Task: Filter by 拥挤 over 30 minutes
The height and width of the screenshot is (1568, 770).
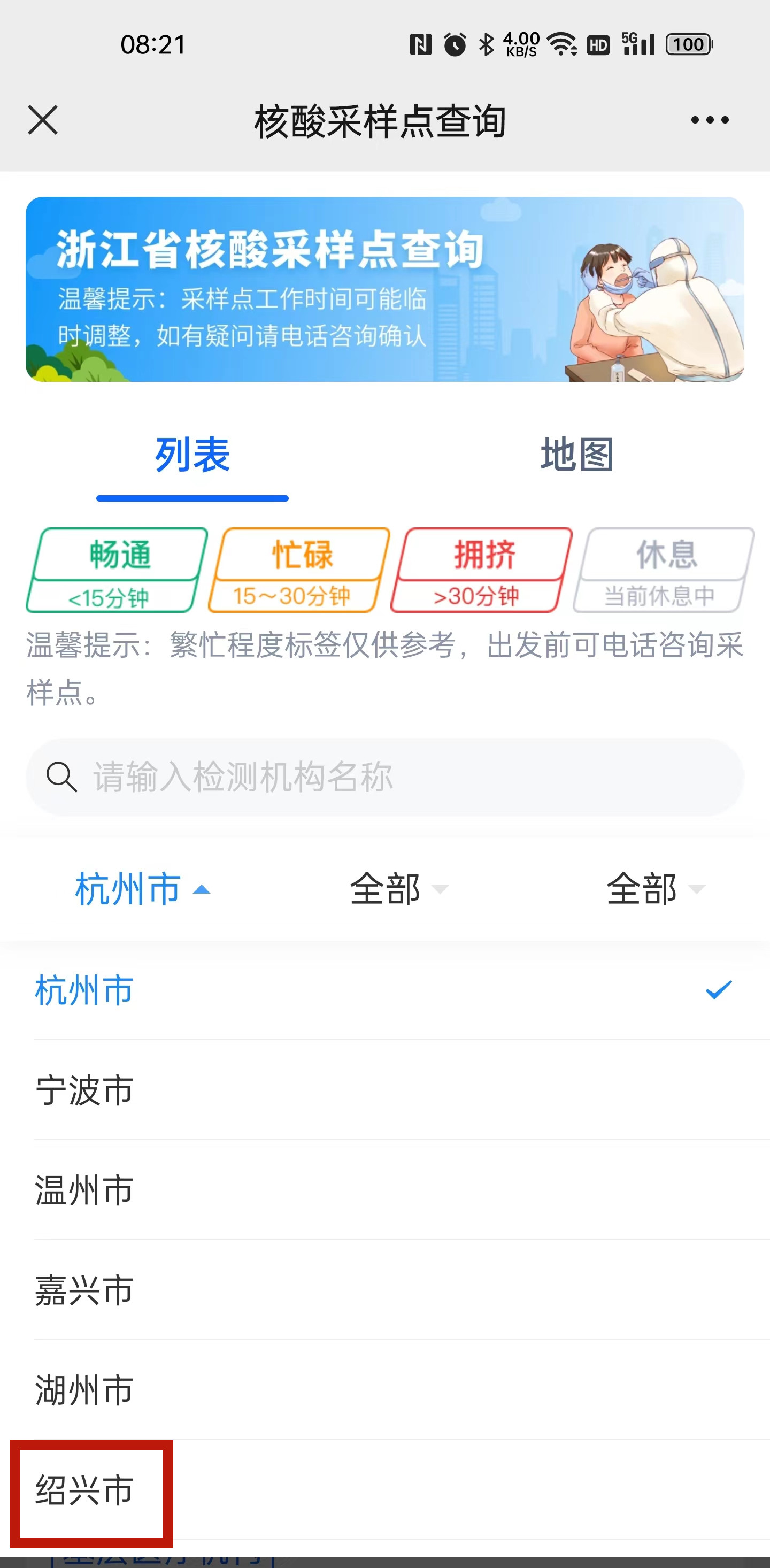Action: pos(482,570)
